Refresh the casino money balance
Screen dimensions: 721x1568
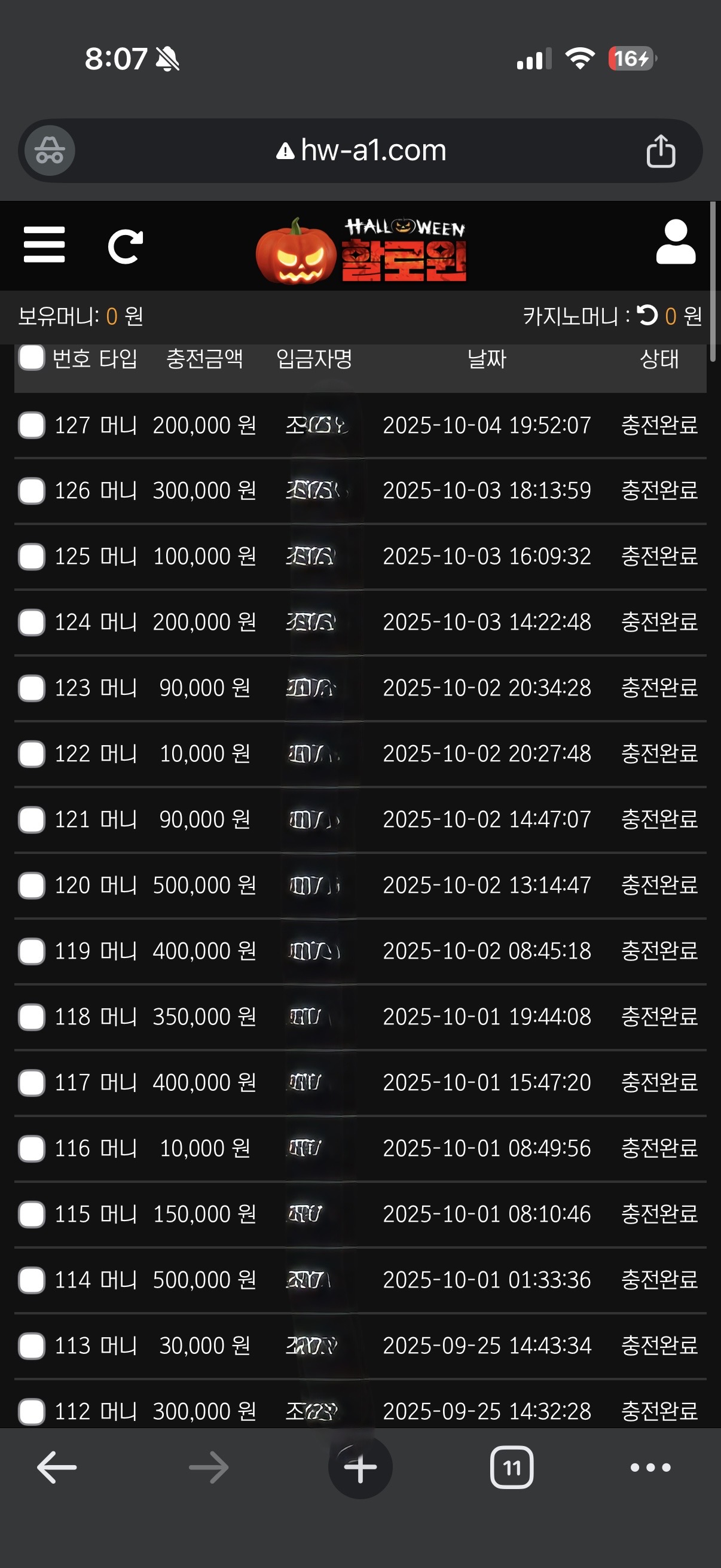click(x=647, y=315)
